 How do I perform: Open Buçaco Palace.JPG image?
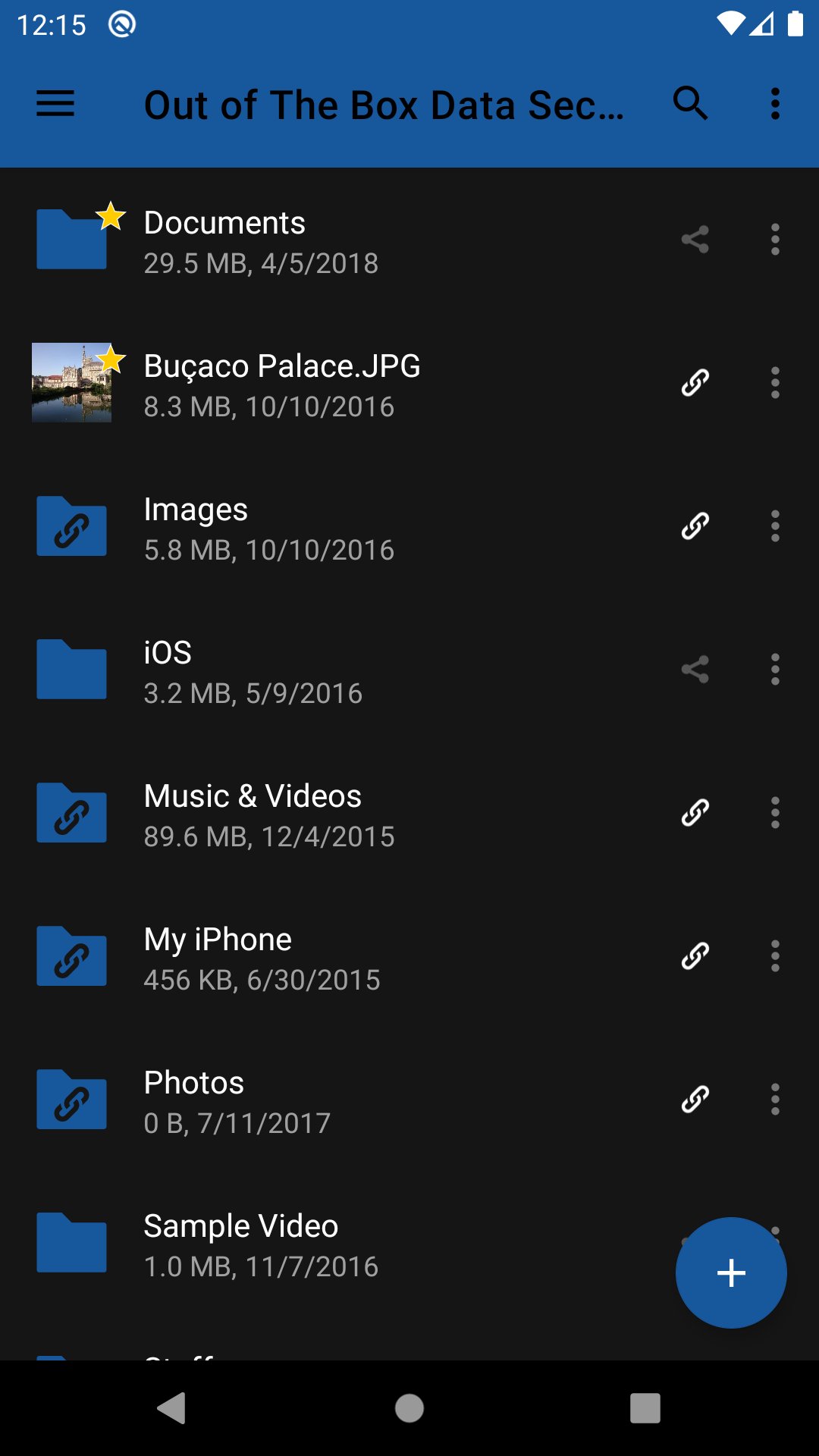point(303,384)
